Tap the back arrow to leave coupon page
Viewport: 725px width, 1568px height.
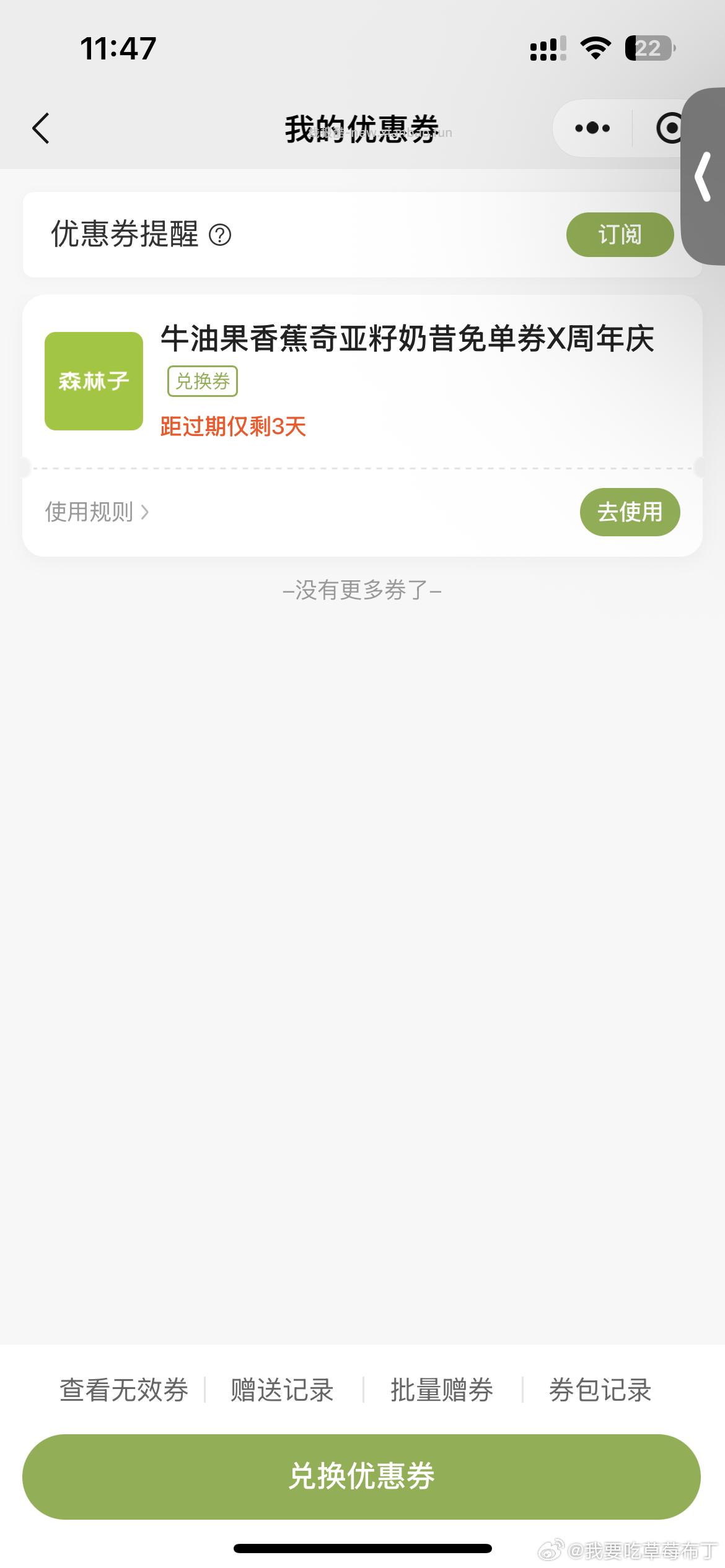(41, 127)
